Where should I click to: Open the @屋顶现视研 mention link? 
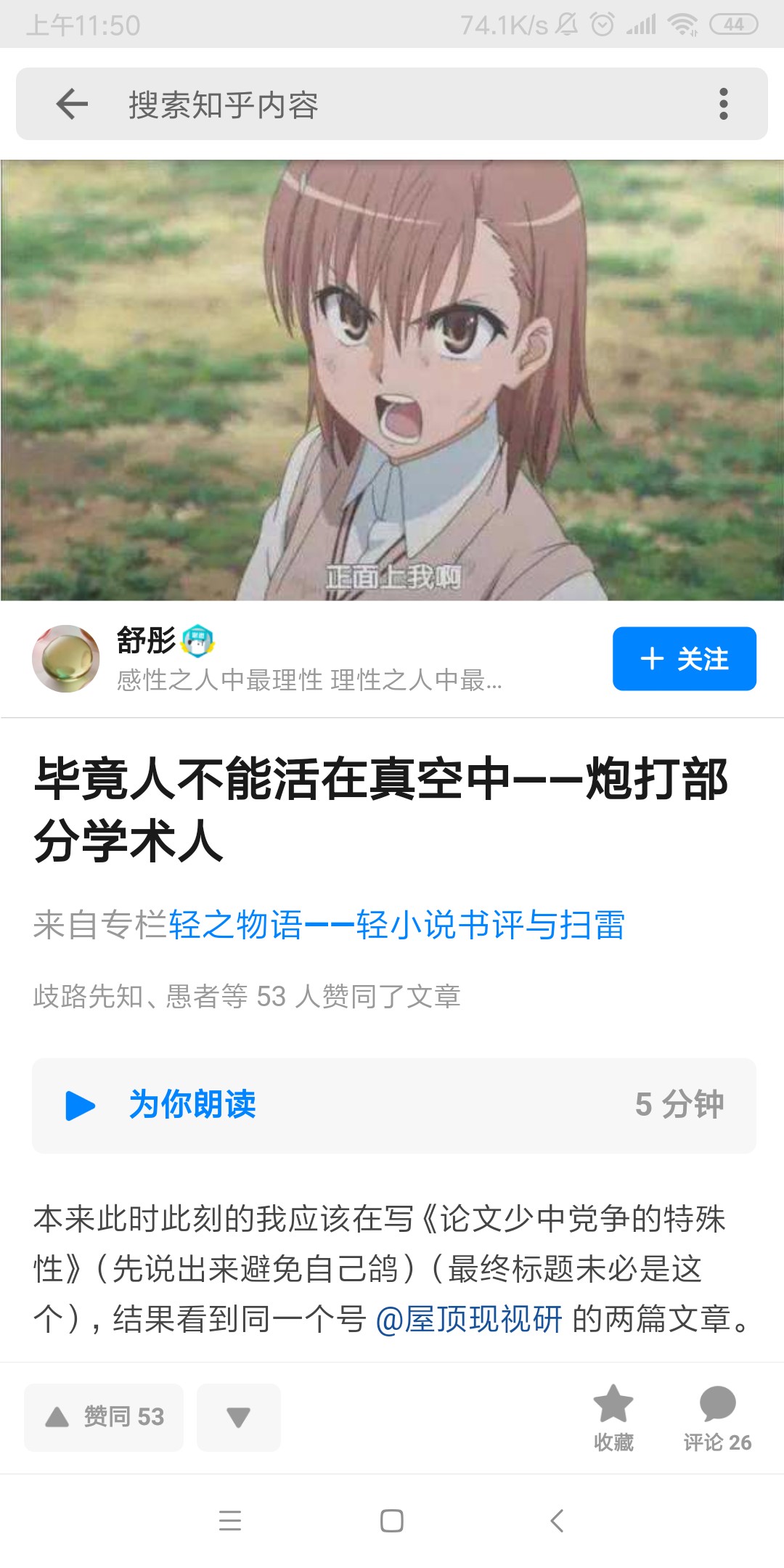tap(469, 1319)
